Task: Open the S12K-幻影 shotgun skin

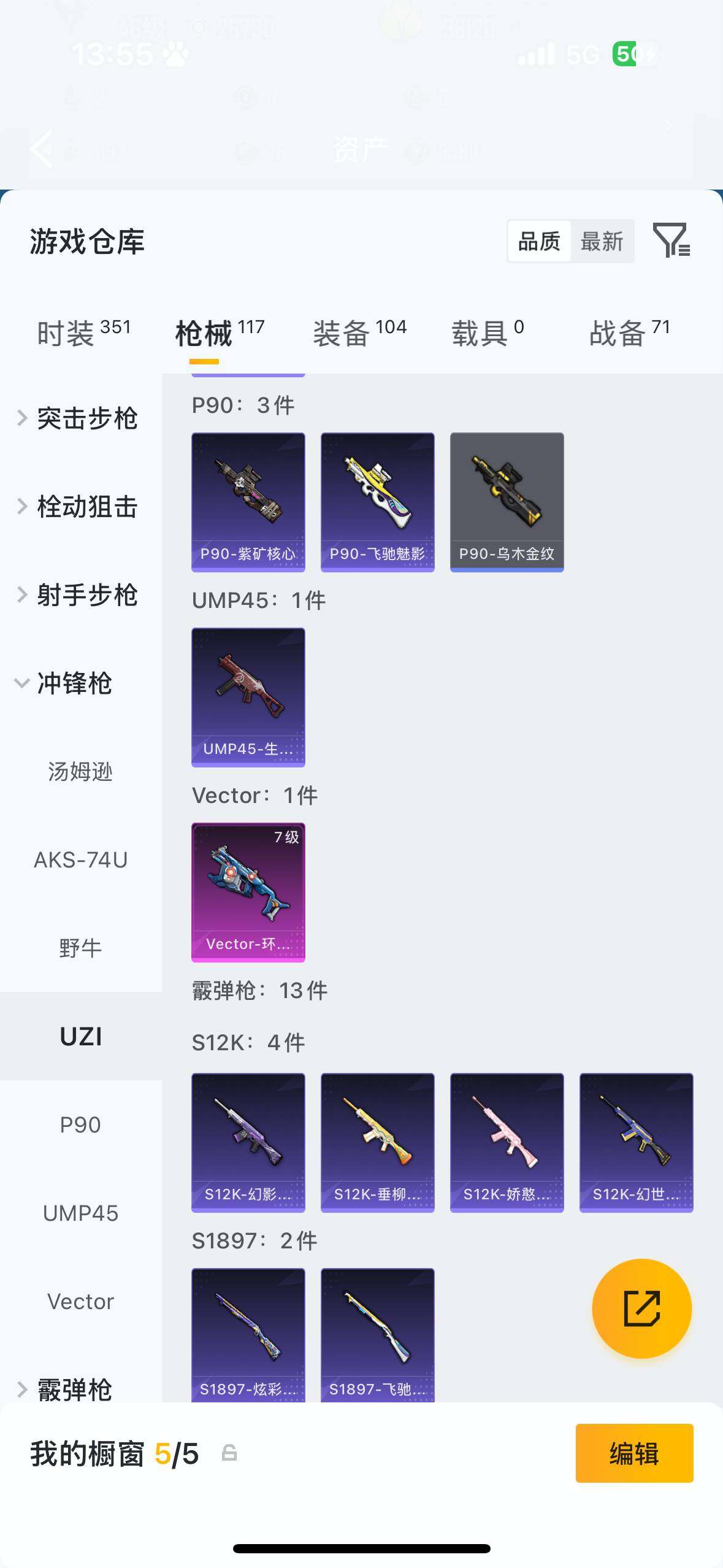Action: (x=248, y=1141)
